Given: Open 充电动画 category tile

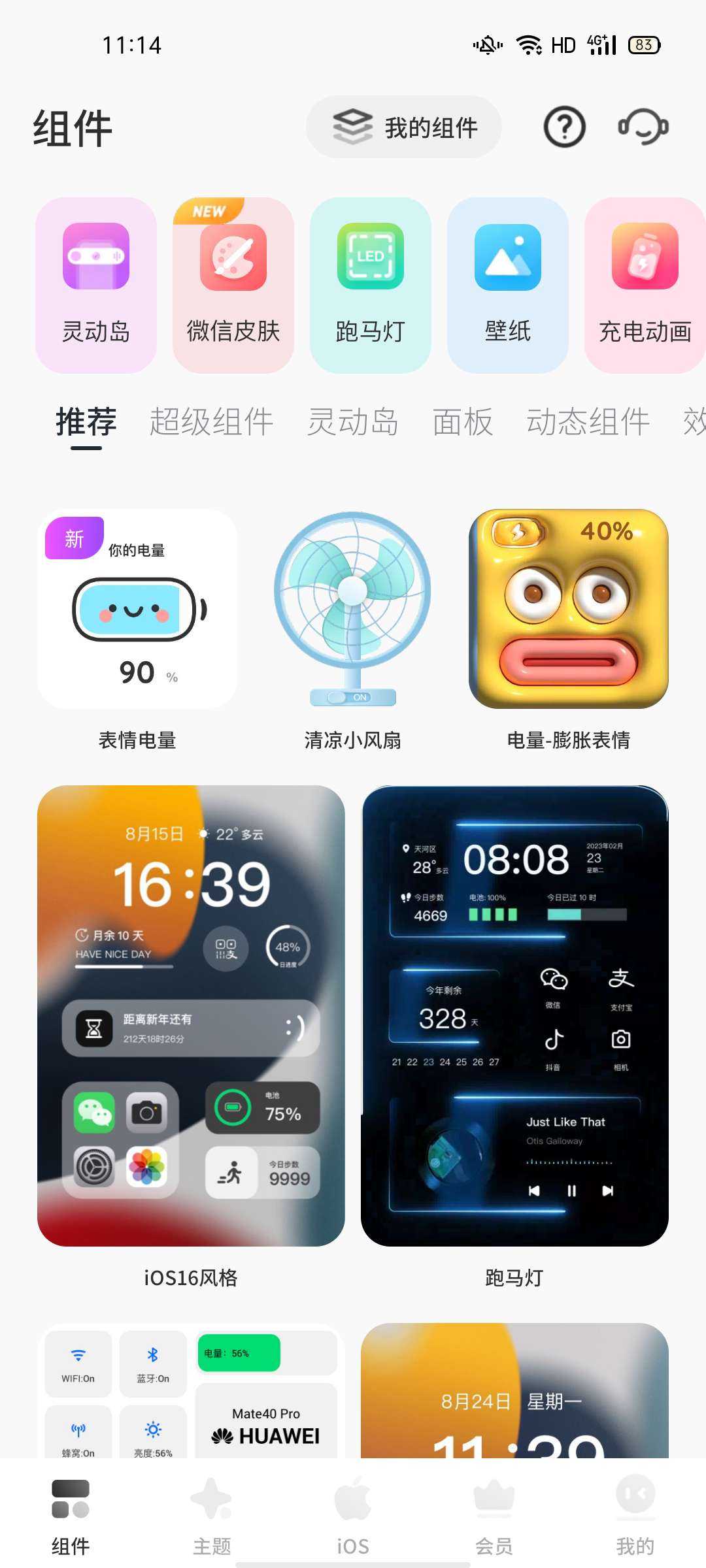Looking at the screenshot, I should [x=645, y=286].
